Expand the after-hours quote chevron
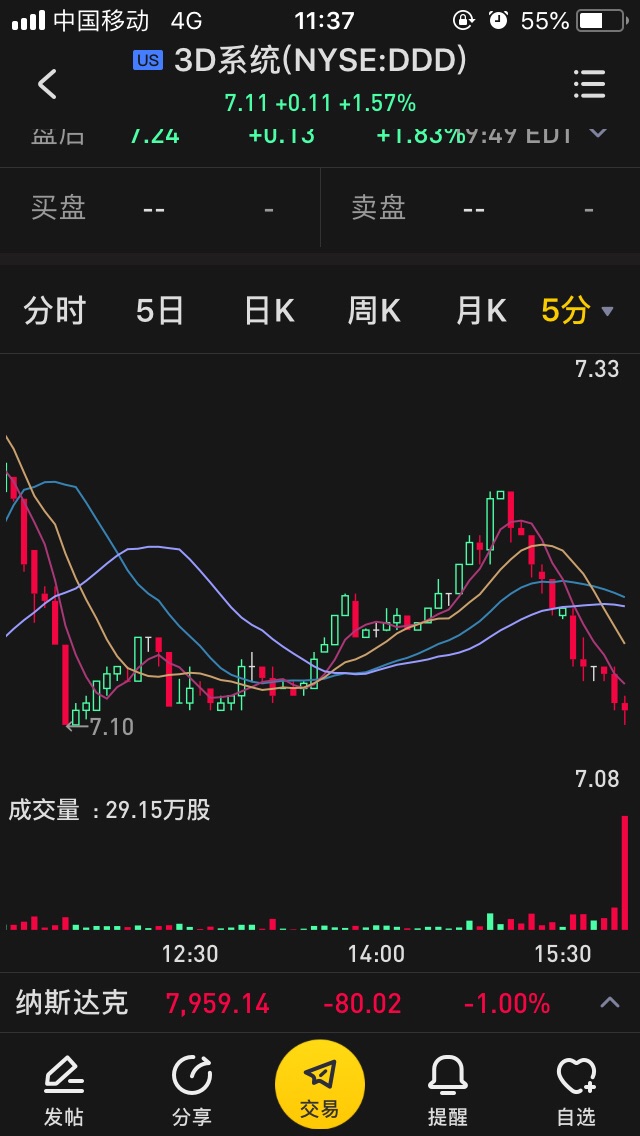Screen dimensions: 640x1136 (x=598, y=132)
